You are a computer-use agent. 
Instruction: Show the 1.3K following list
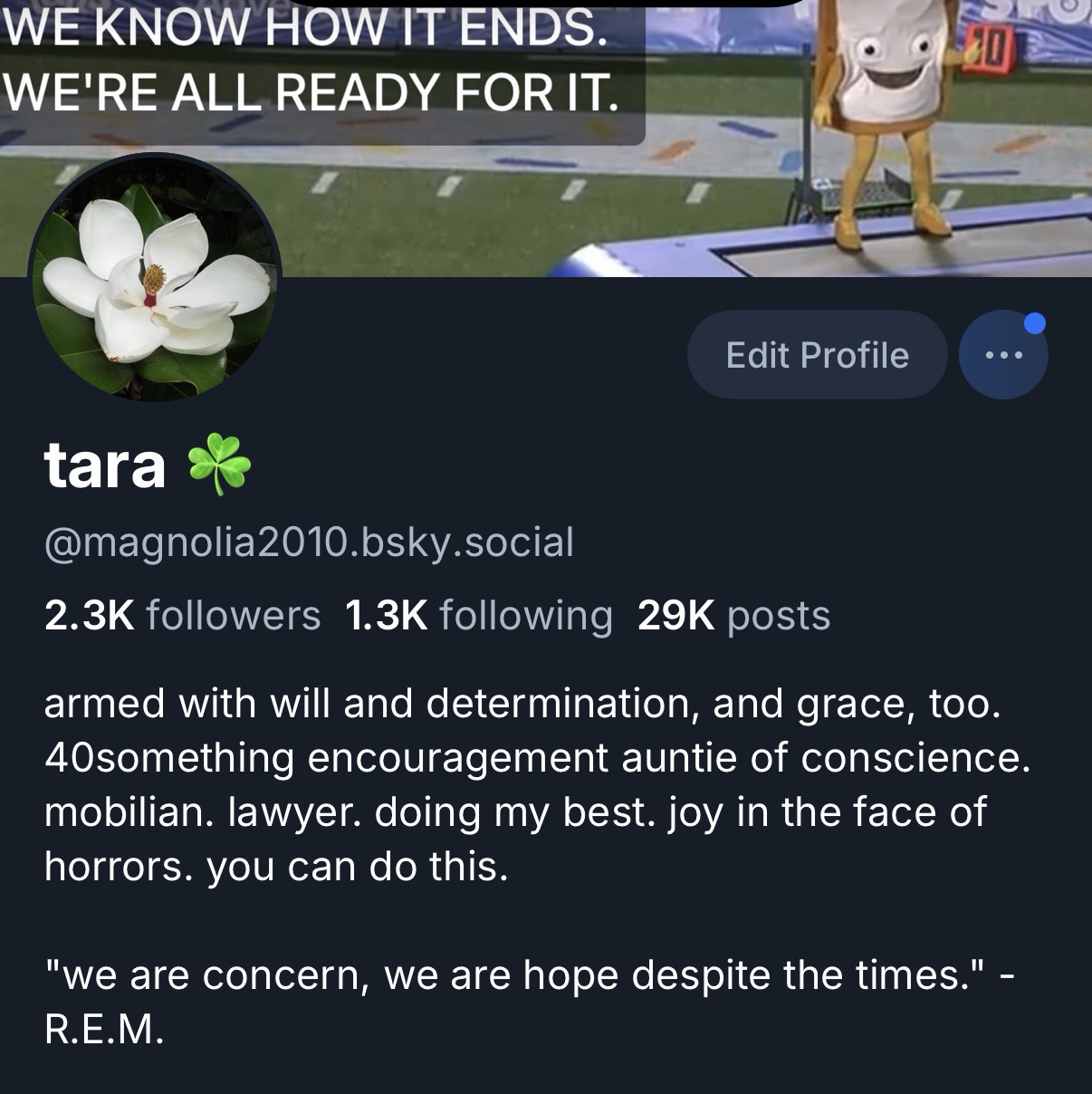click(479, 616)
